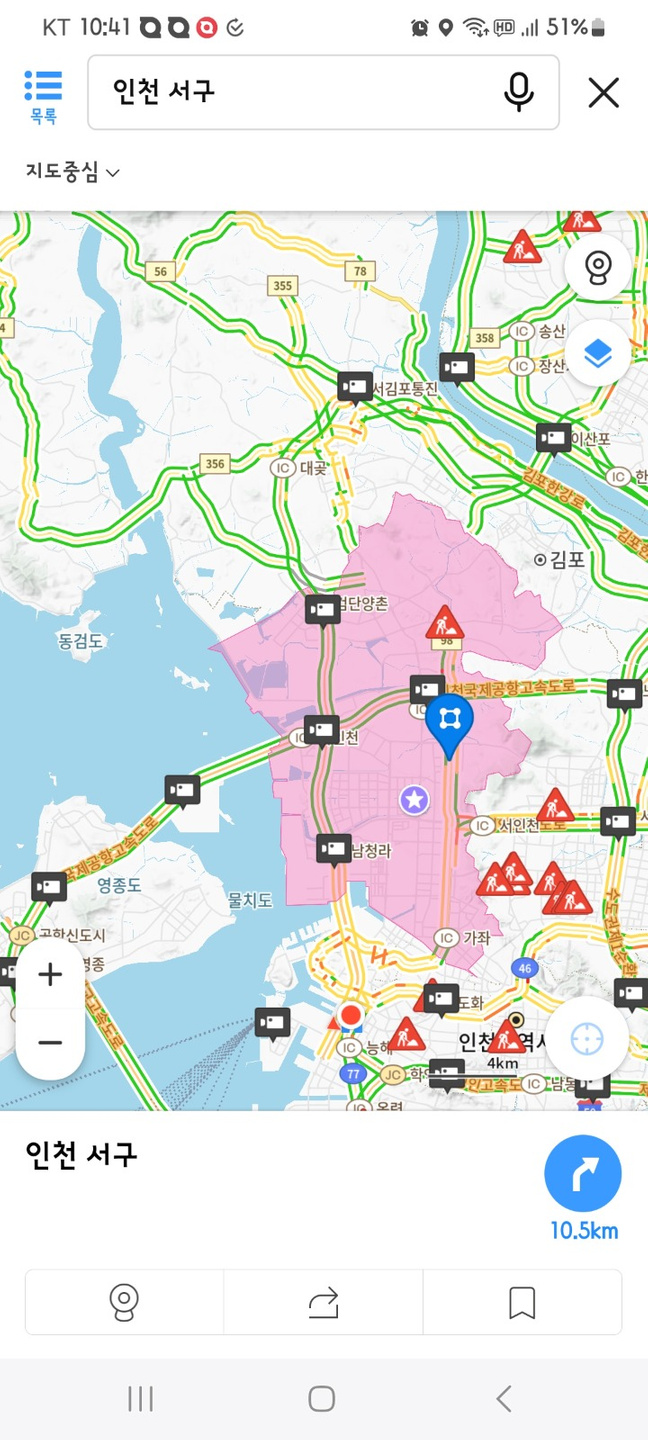Start voice search with the microphone
648x1440 pixels.
[x=518, y=92]
